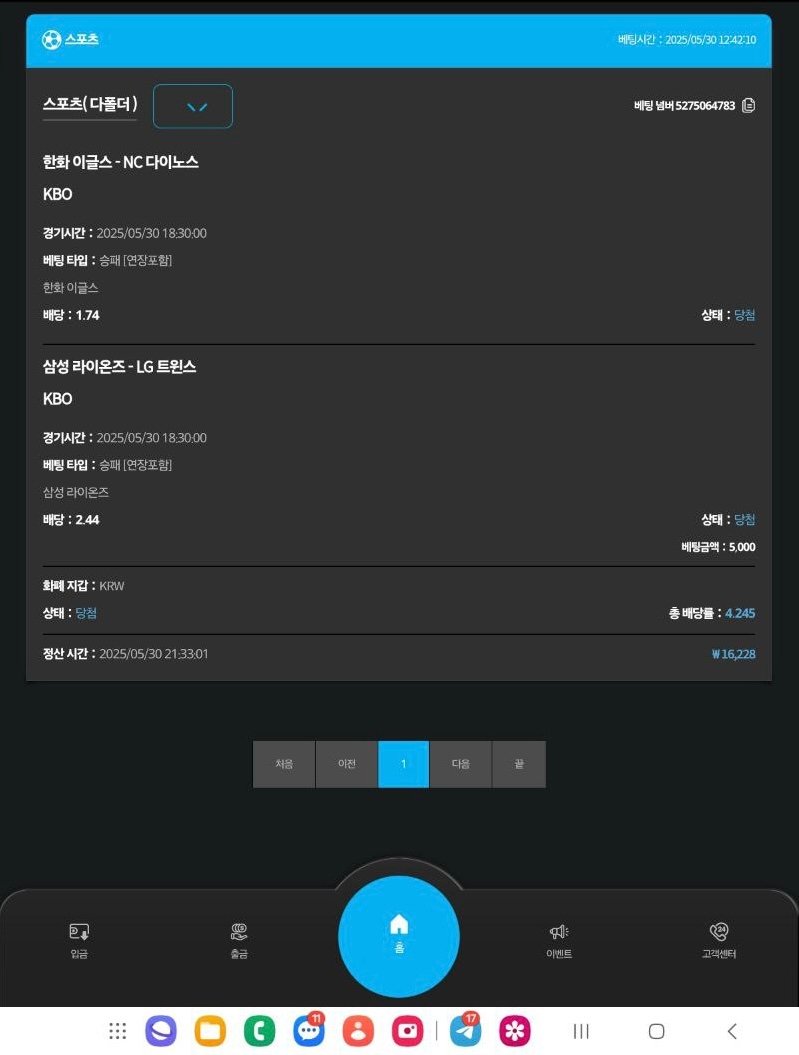
Task: Open the messages app in the taskbar
Action: pyautogui.click(x=308, y=1031)
